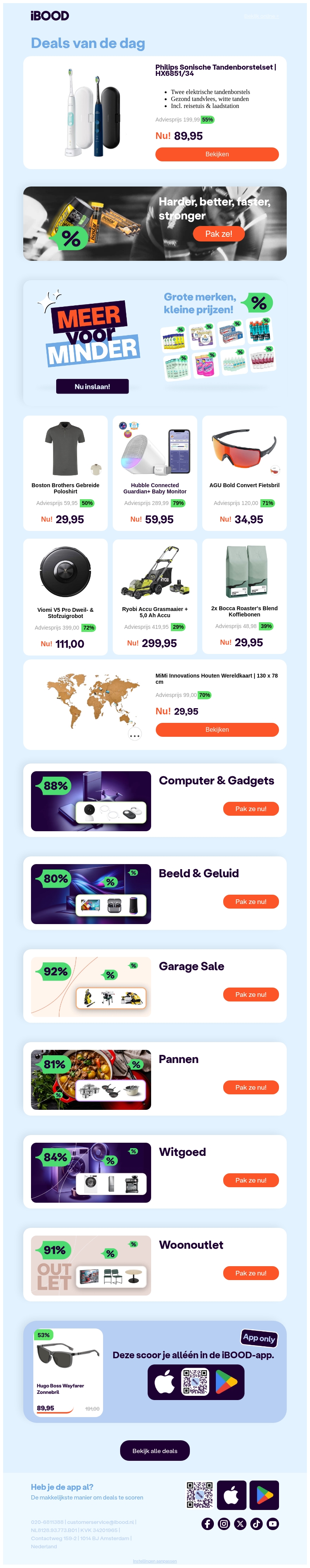Tap Bekijken for the MiMi Wereldkaart
The image size is (310, 1568).
click(x=217, y=729)
